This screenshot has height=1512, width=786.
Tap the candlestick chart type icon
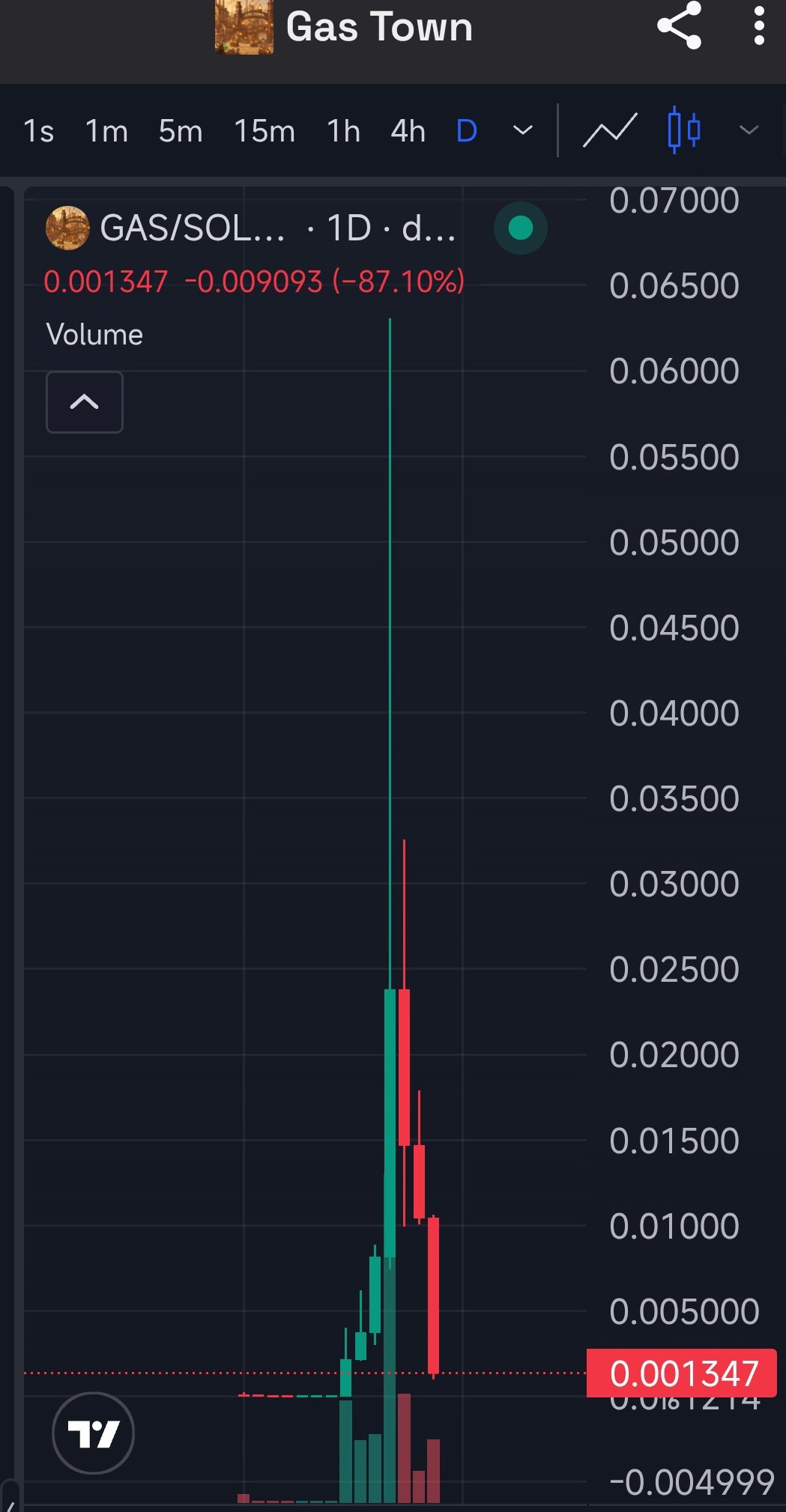coord(683,131)
